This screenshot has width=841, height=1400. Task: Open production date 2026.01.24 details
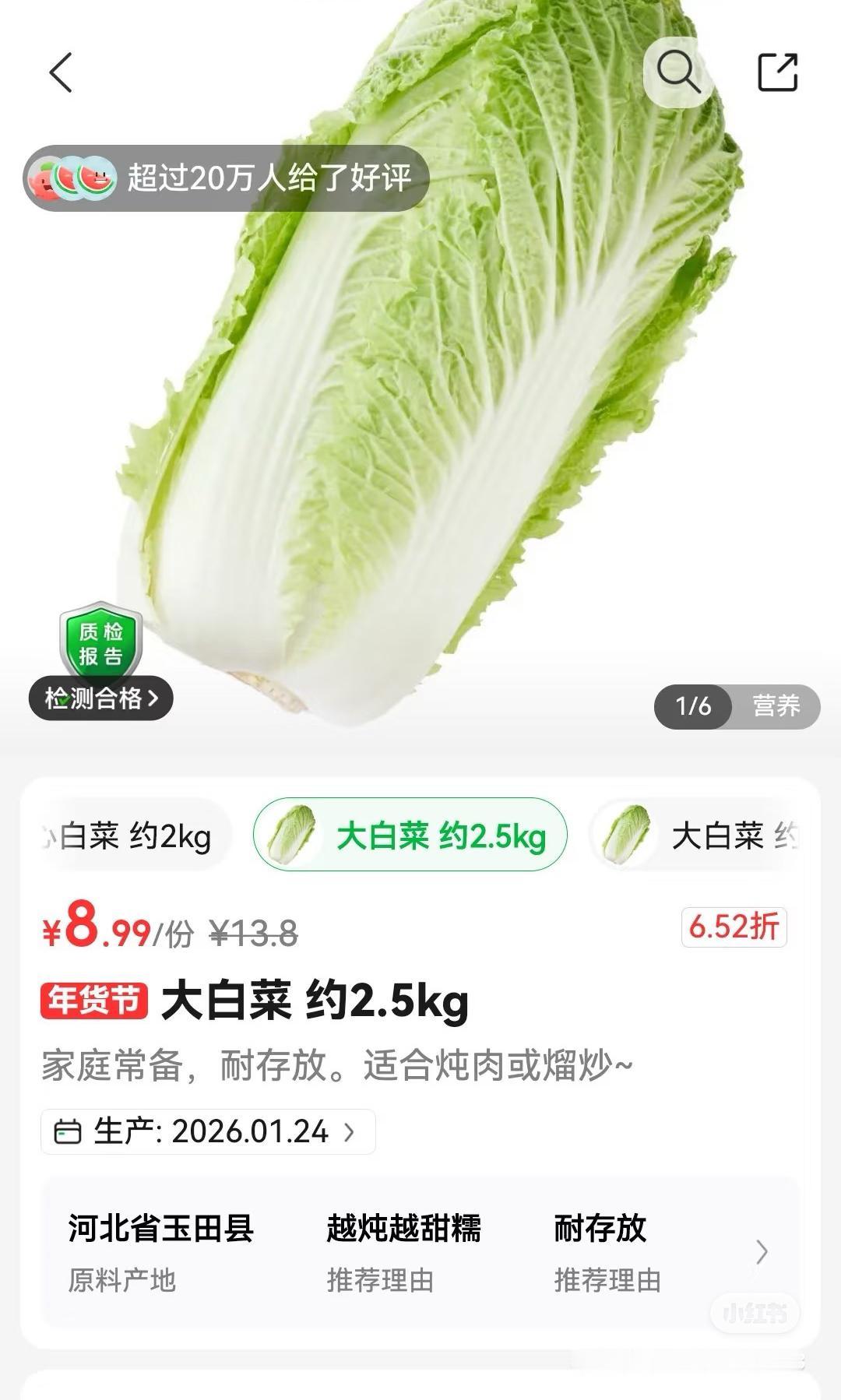pyautogui.click(x=208, y=1131)
